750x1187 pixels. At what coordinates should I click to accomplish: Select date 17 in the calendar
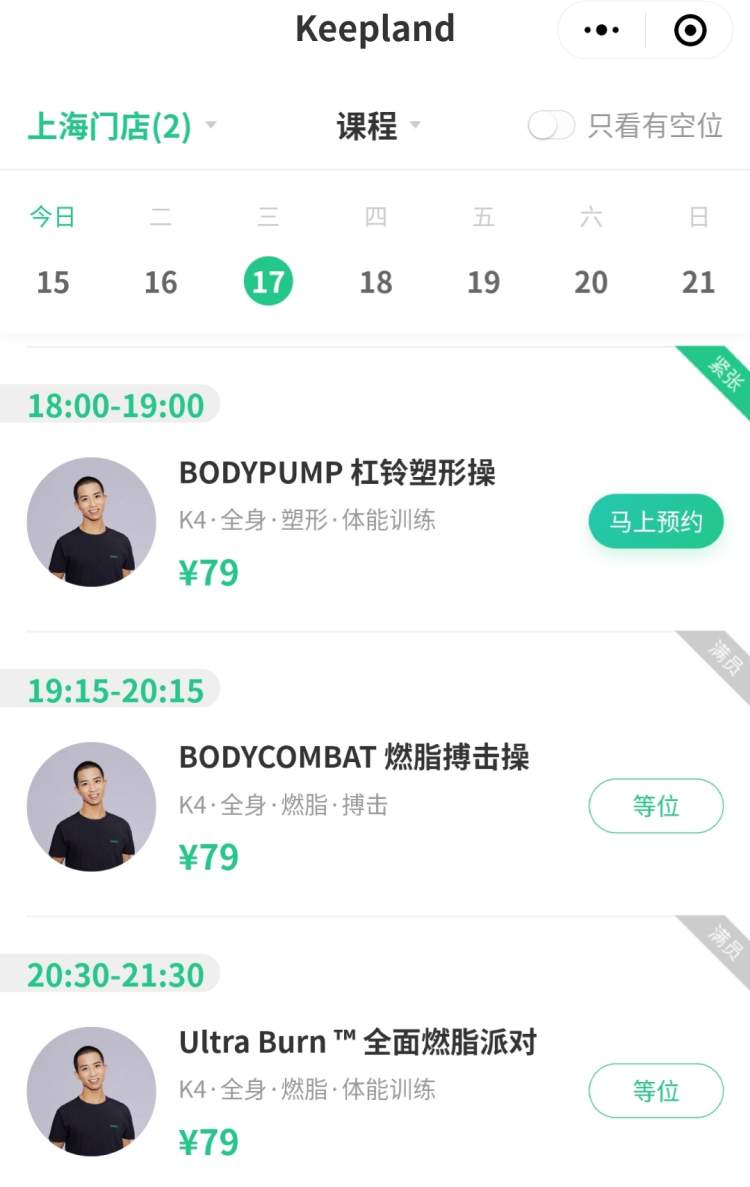click(x=268, y=281)
